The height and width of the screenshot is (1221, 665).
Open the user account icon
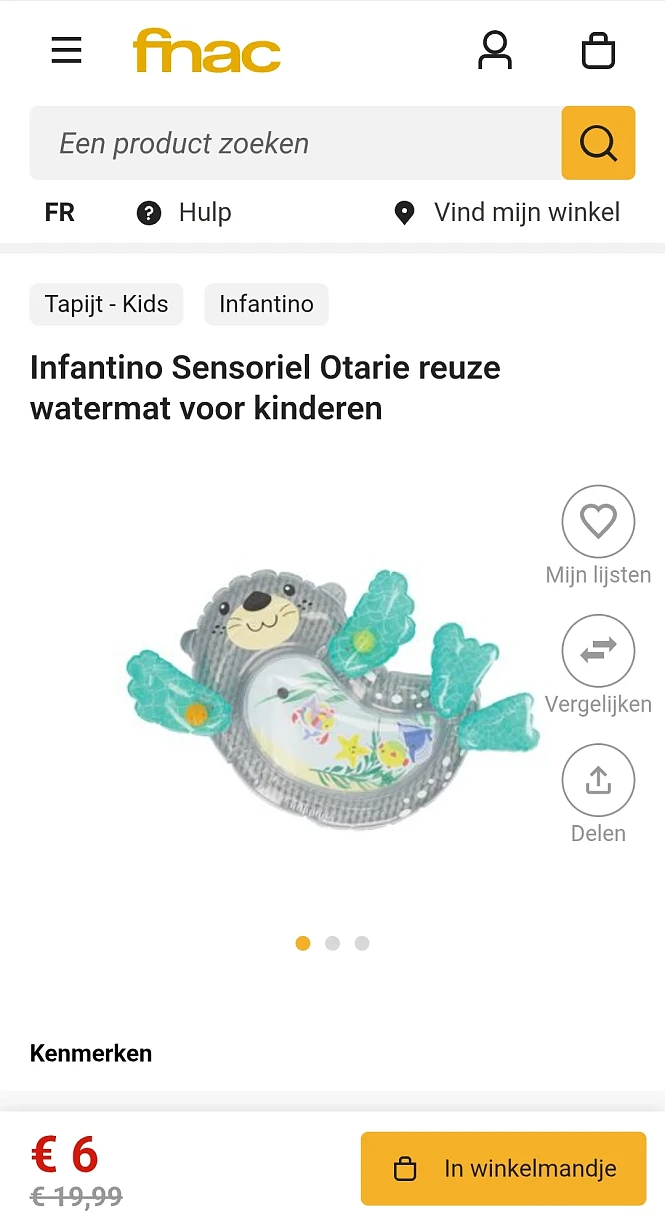pyautogui.click(x=495, y=50)
